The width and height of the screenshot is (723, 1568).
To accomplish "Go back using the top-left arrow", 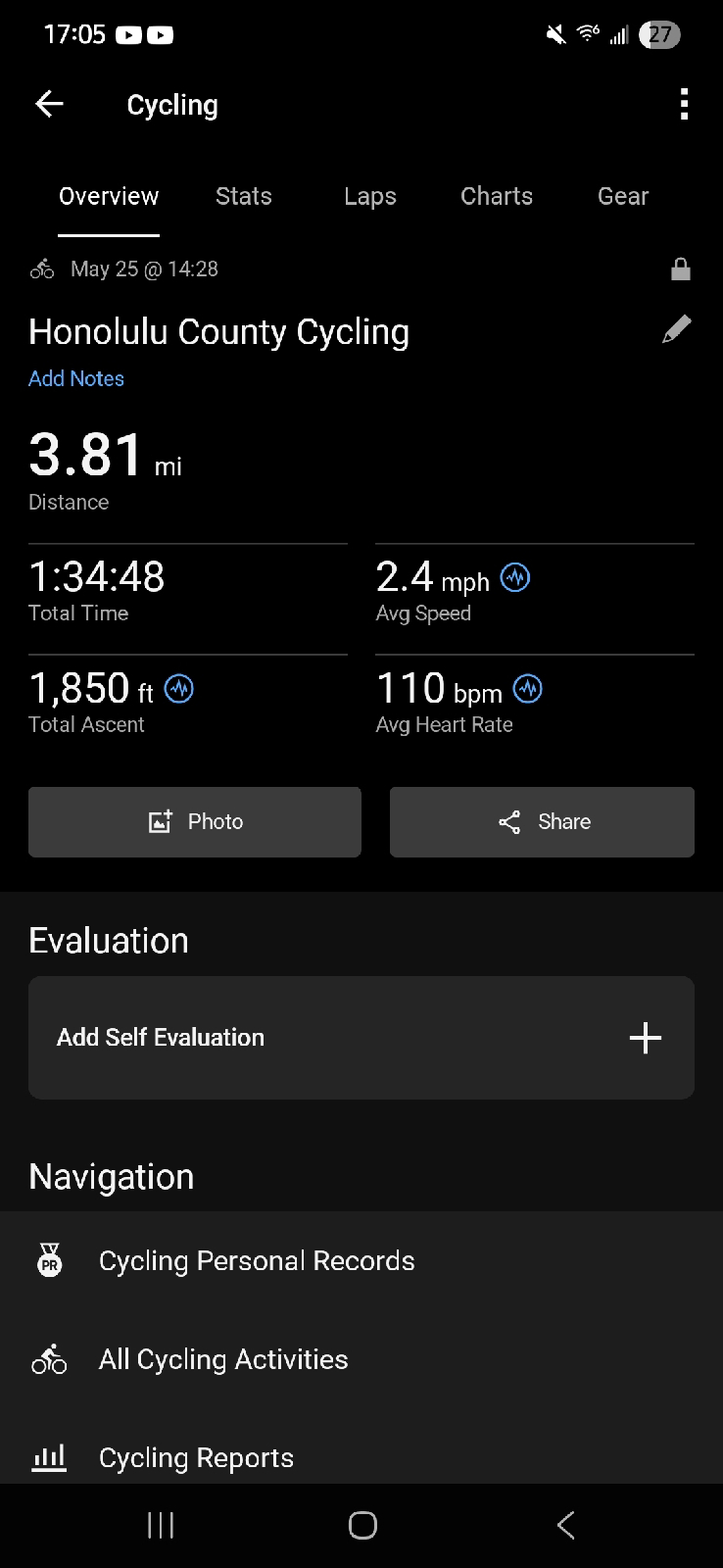I will pos(49,104).
